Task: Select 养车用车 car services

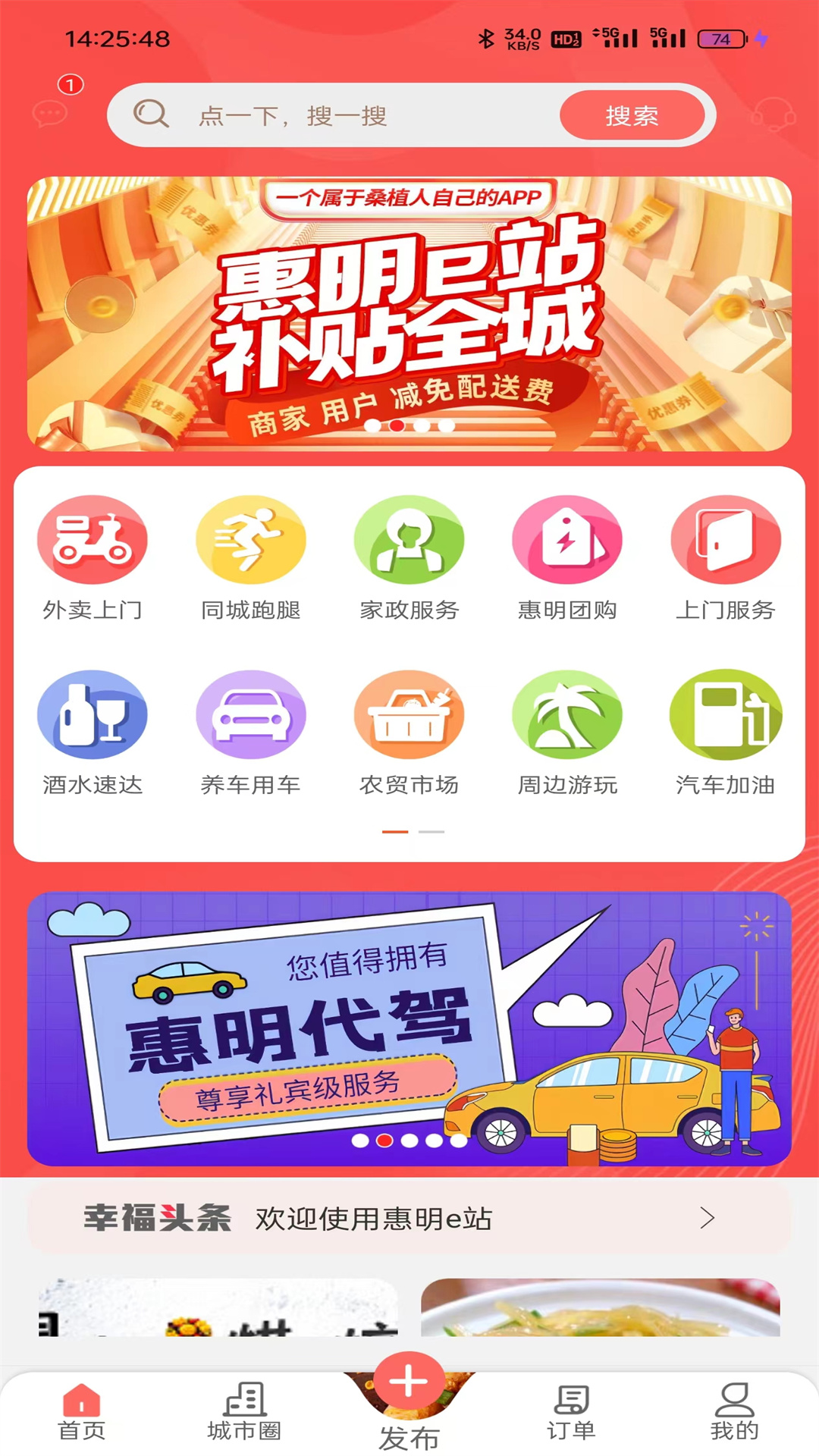Action: [251, 733]
